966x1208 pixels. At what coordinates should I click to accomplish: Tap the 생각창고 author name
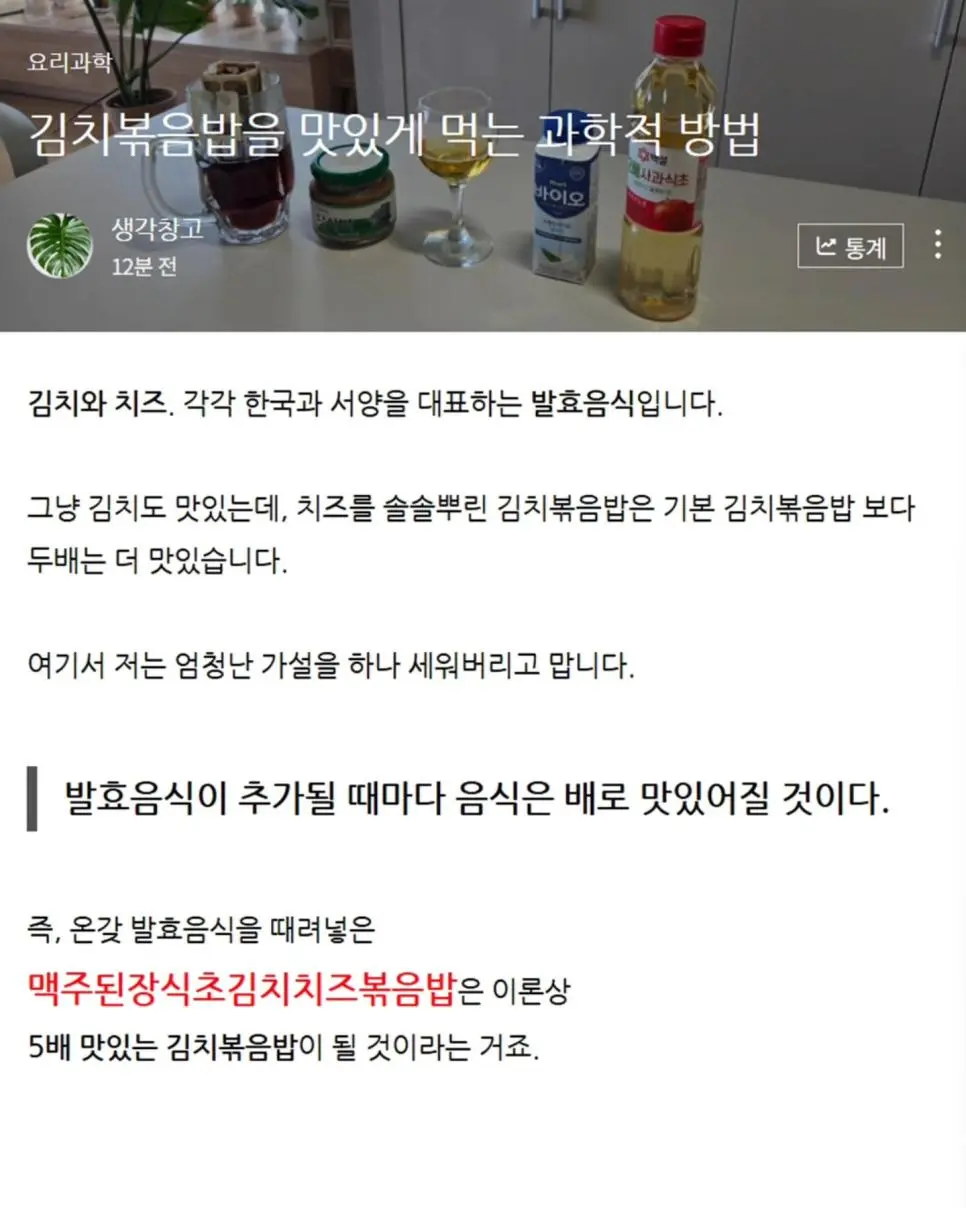[157, 229]
